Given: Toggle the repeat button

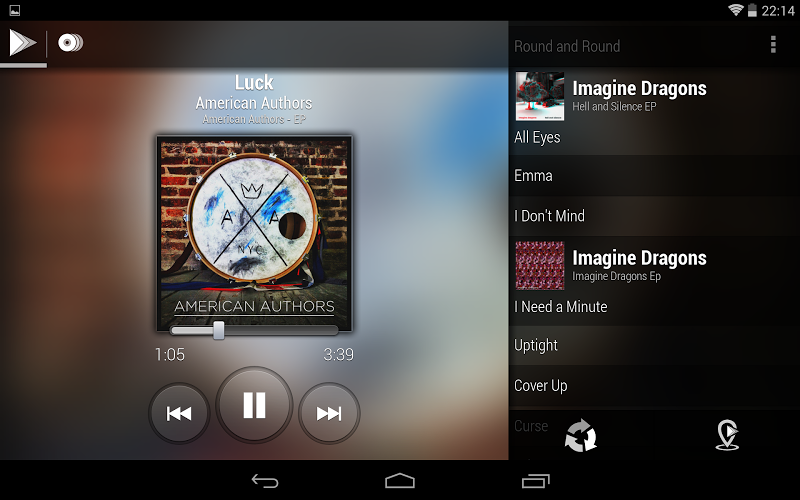Looking at the screenshot, I should 580,435.
